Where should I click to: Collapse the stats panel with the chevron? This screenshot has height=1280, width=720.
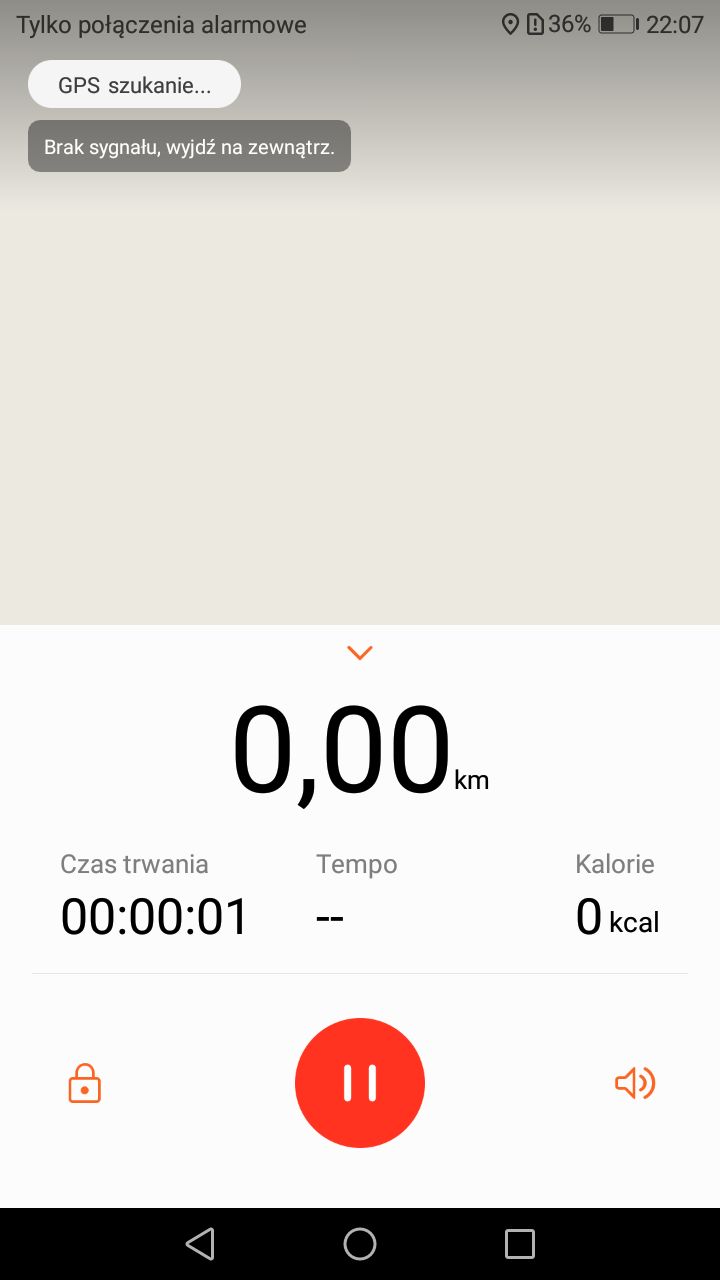360,653
